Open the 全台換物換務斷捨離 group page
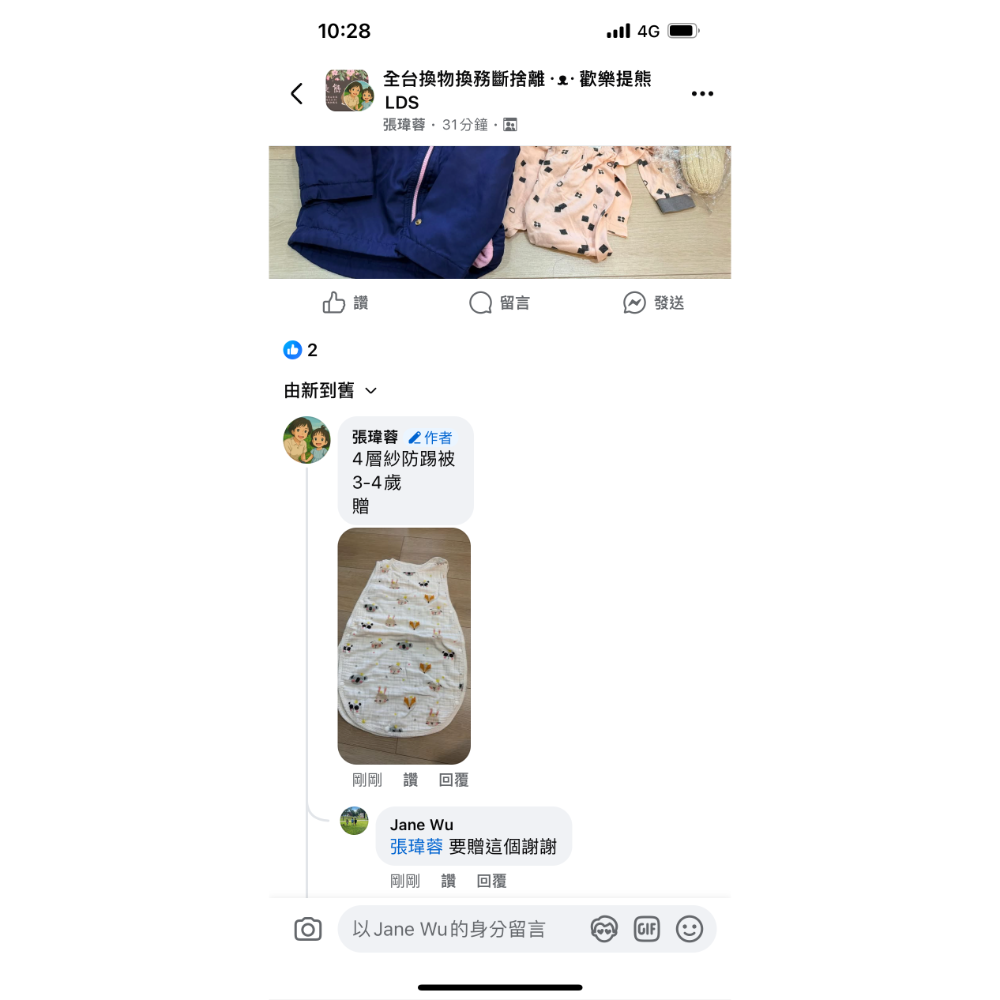 [516, 80]
